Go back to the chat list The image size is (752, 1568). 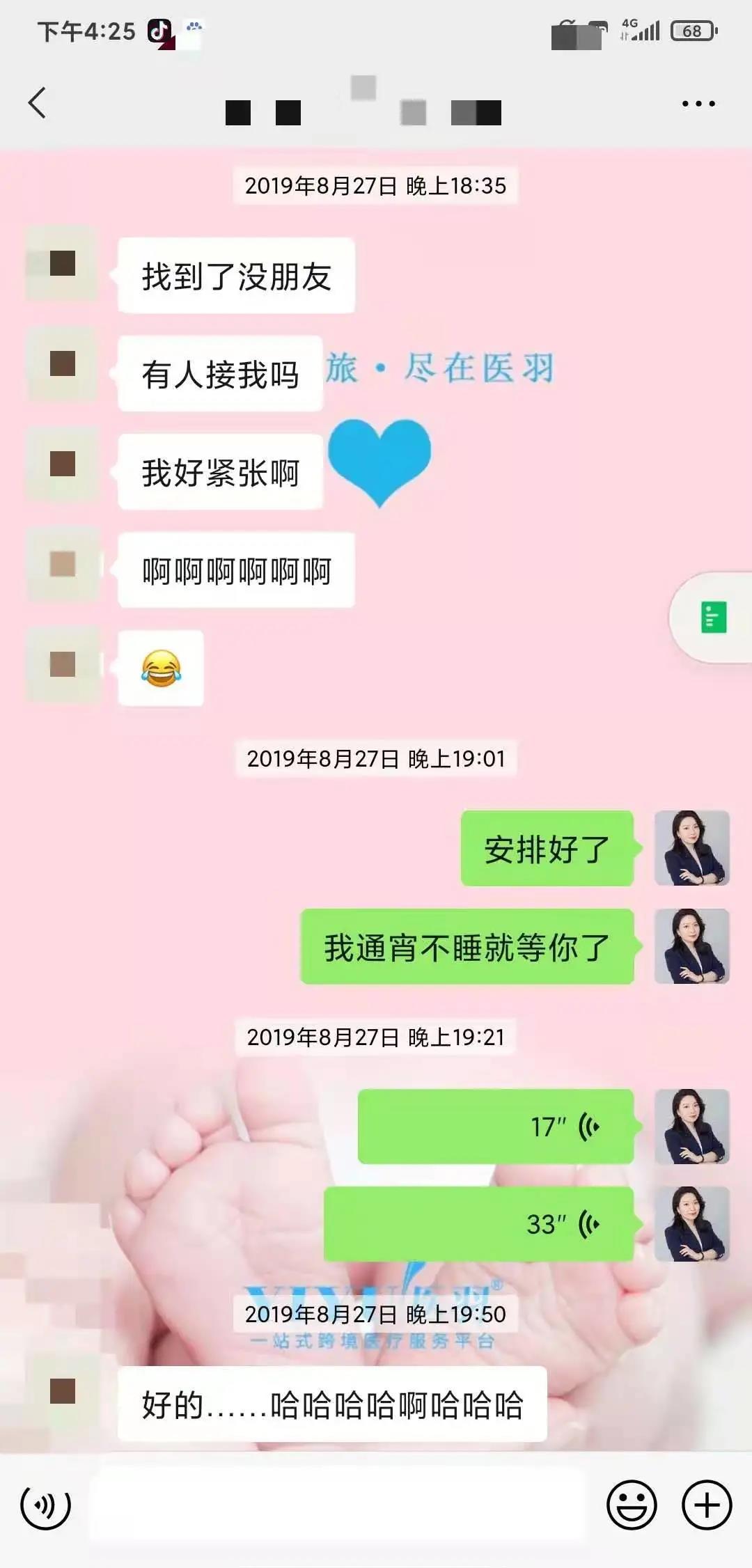pos(38,104)
